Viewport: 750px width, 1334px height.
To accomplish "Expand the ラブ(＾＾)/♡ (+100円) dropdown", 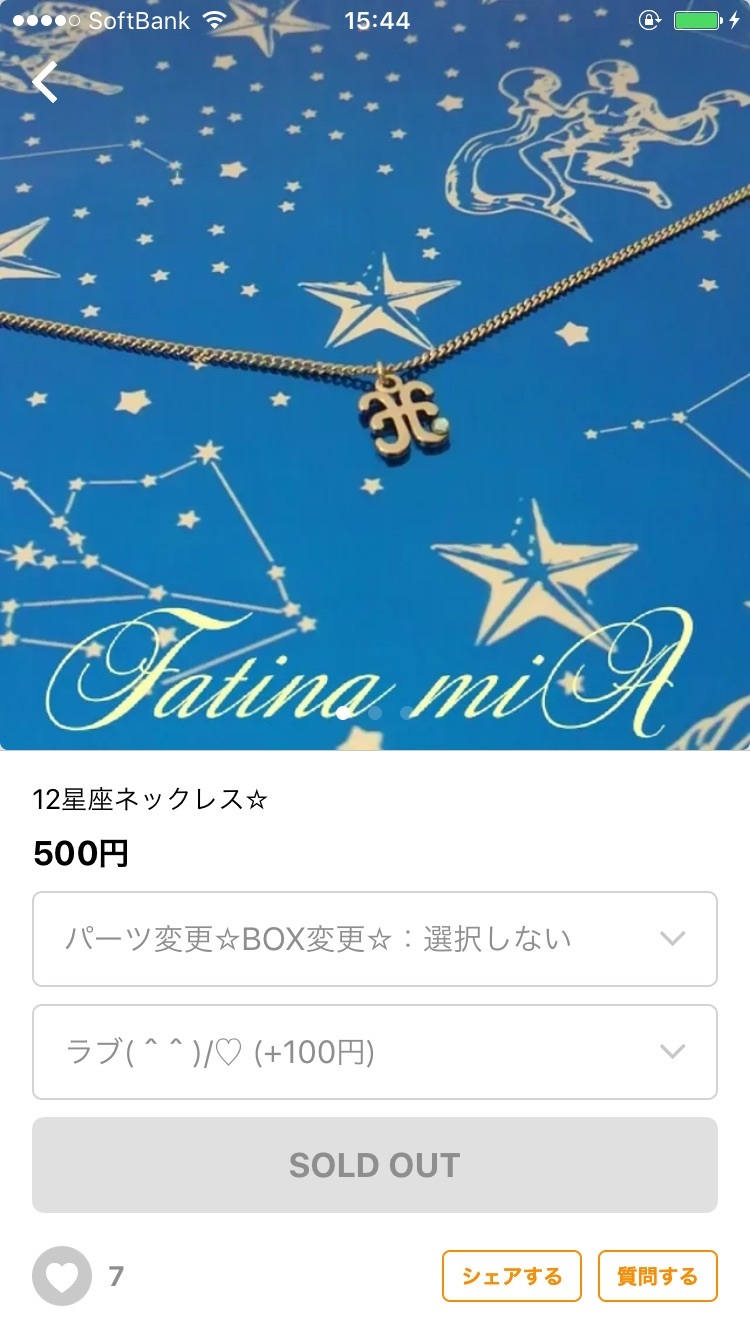I will pos(374,1052).
